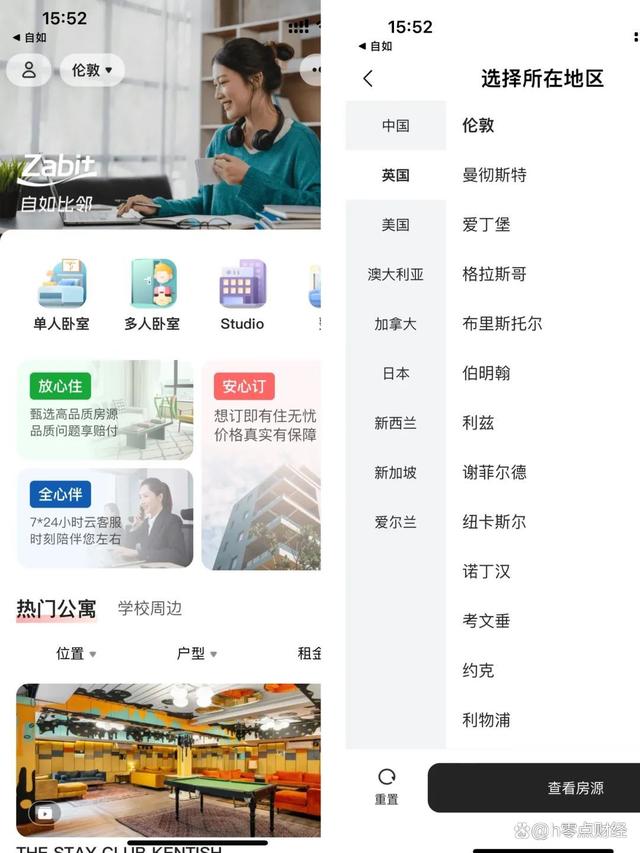Select 中国 in the country list
Viewport: 640px width, 853px height.
[x=395, y=126]
